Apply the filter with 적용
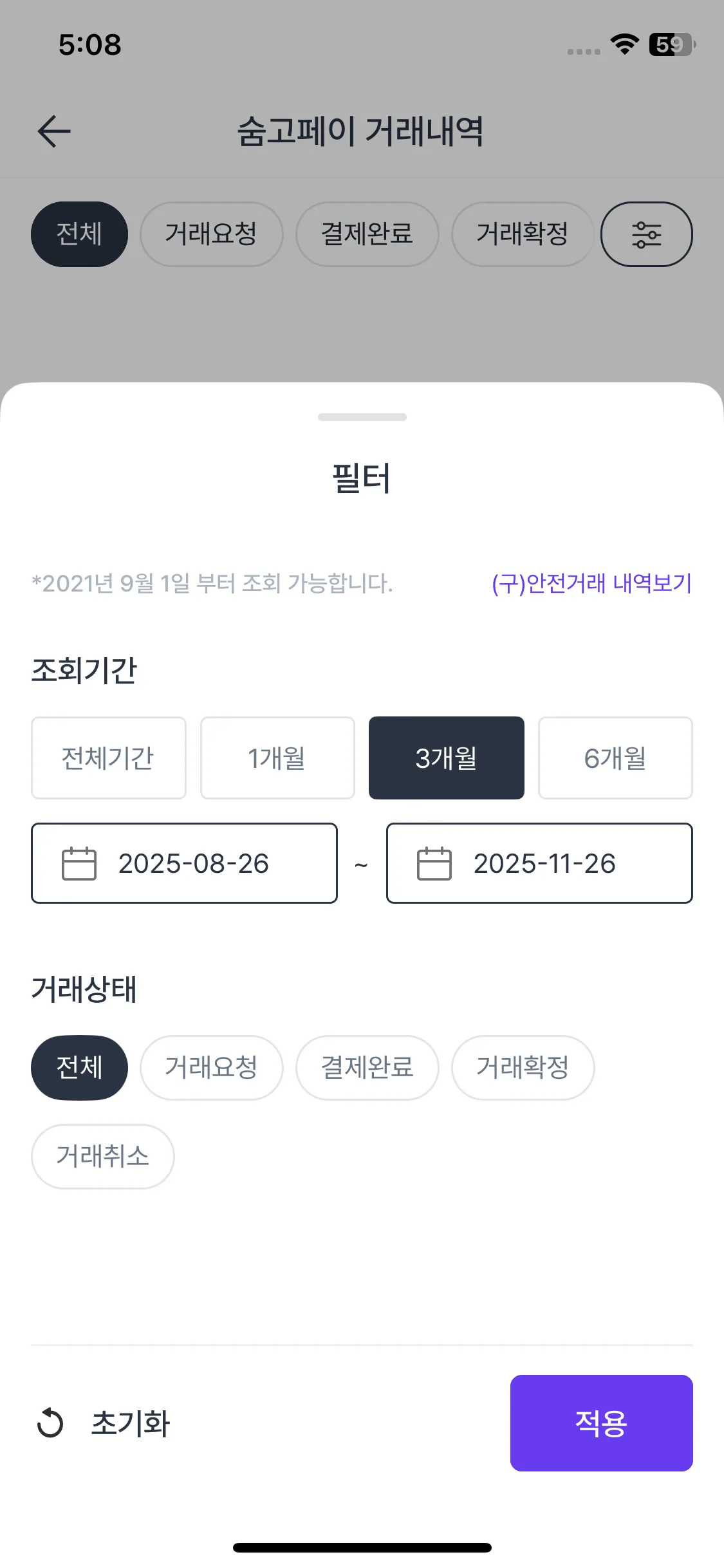Screen dimensions: 724x1568 [x=602, y=1423]
